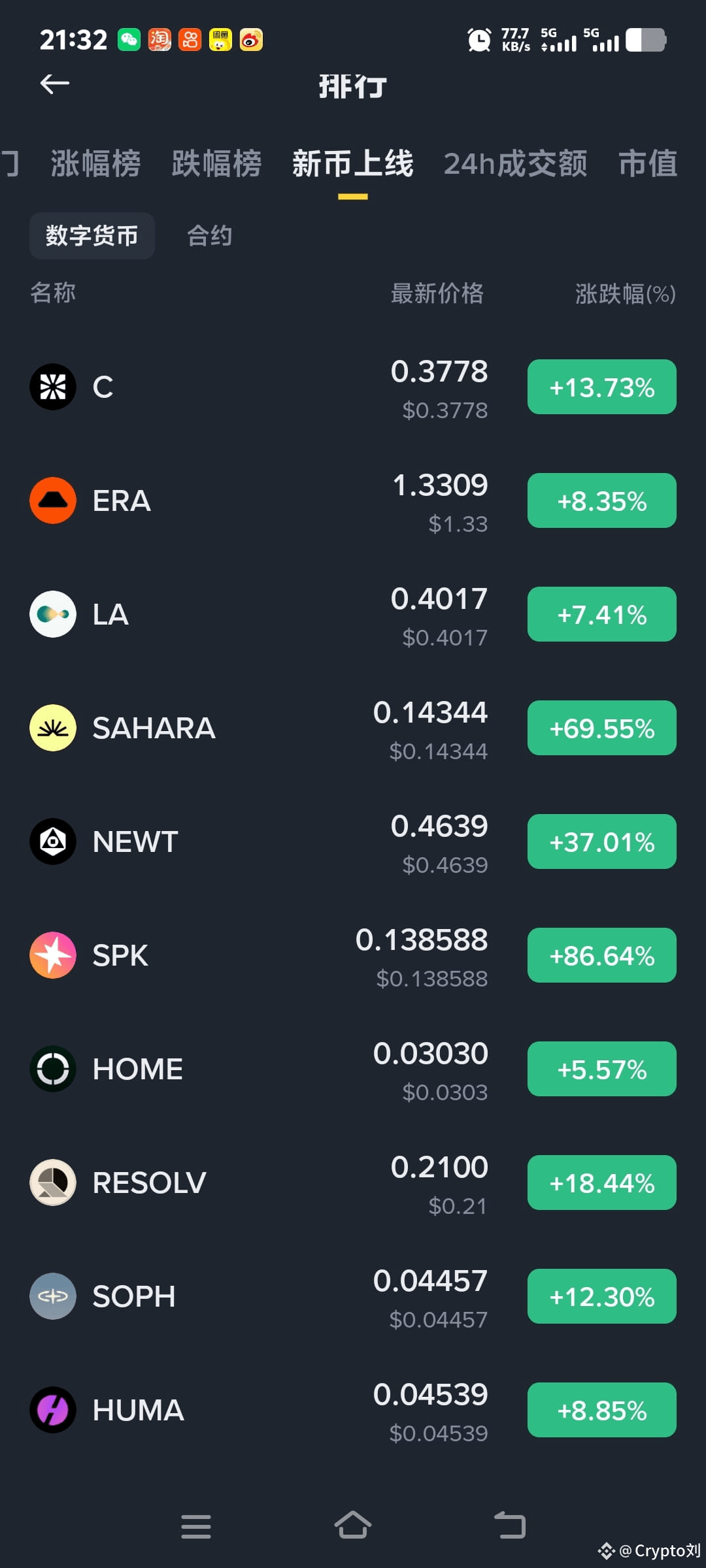Screen dimensions: 706x1568
Task: Open the ERA coin row
Action: coord(353,500)
